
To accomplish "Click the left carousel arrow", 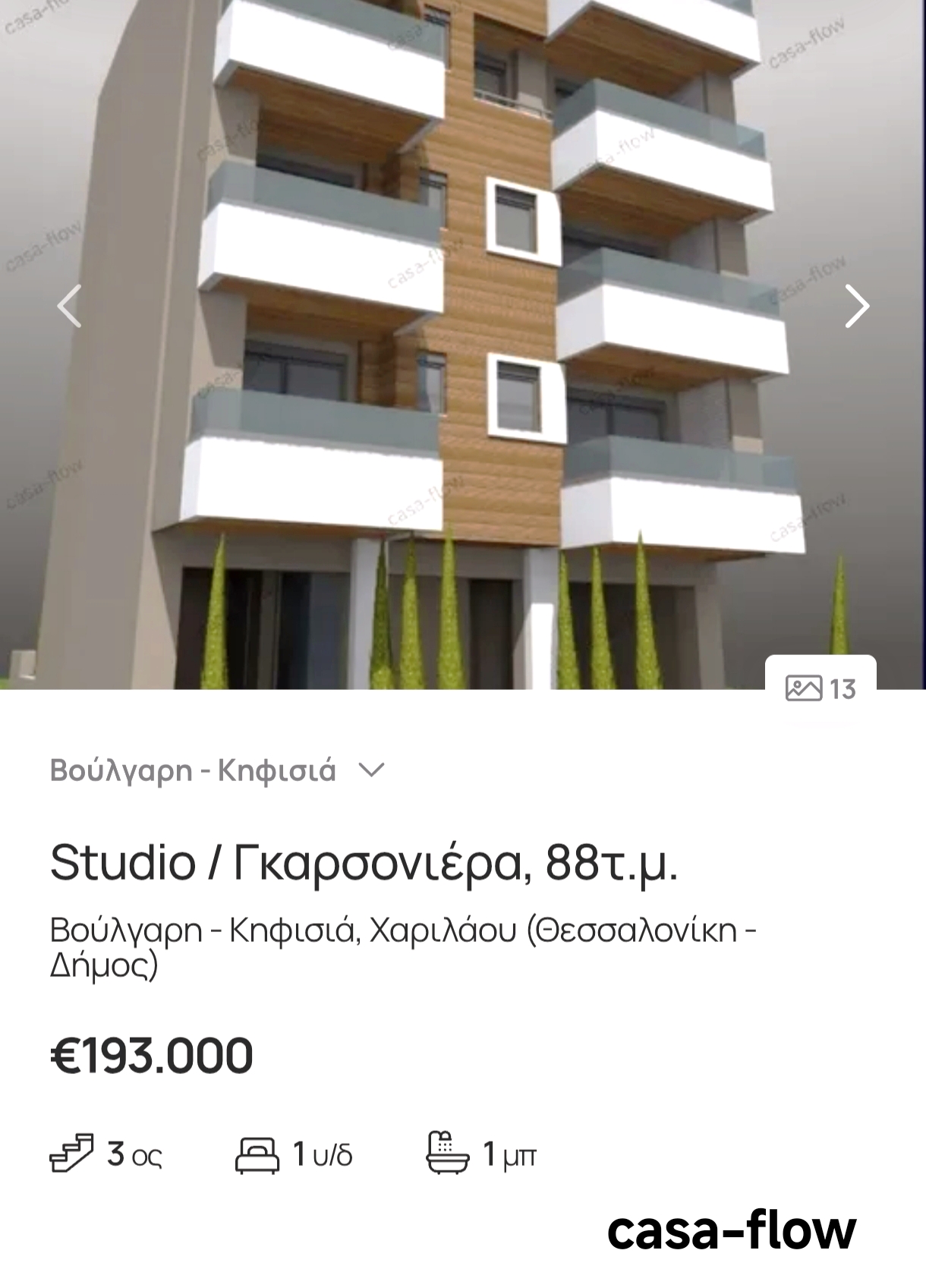I will point(67,306).
